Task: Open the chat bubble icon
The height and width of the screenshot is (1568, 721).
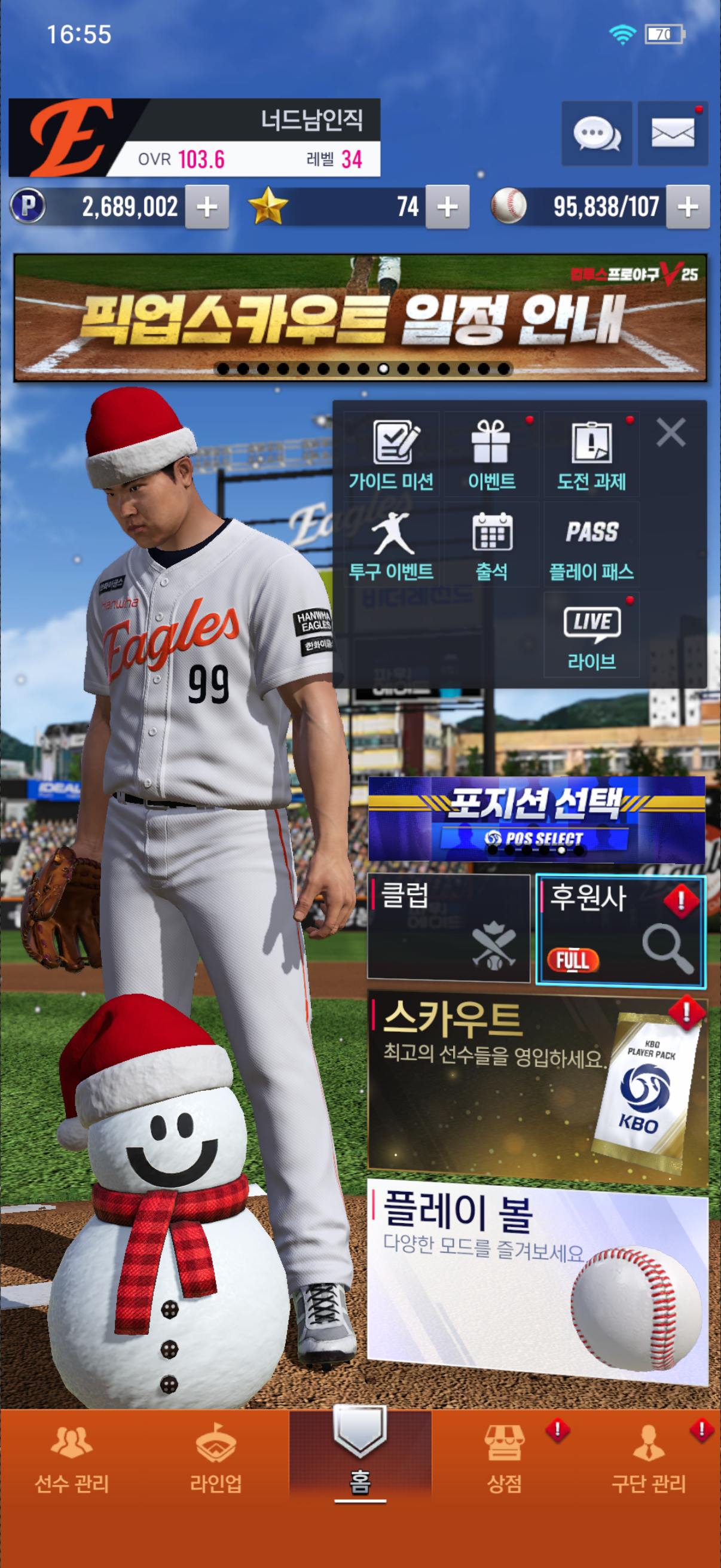Action: coord(596,133)
